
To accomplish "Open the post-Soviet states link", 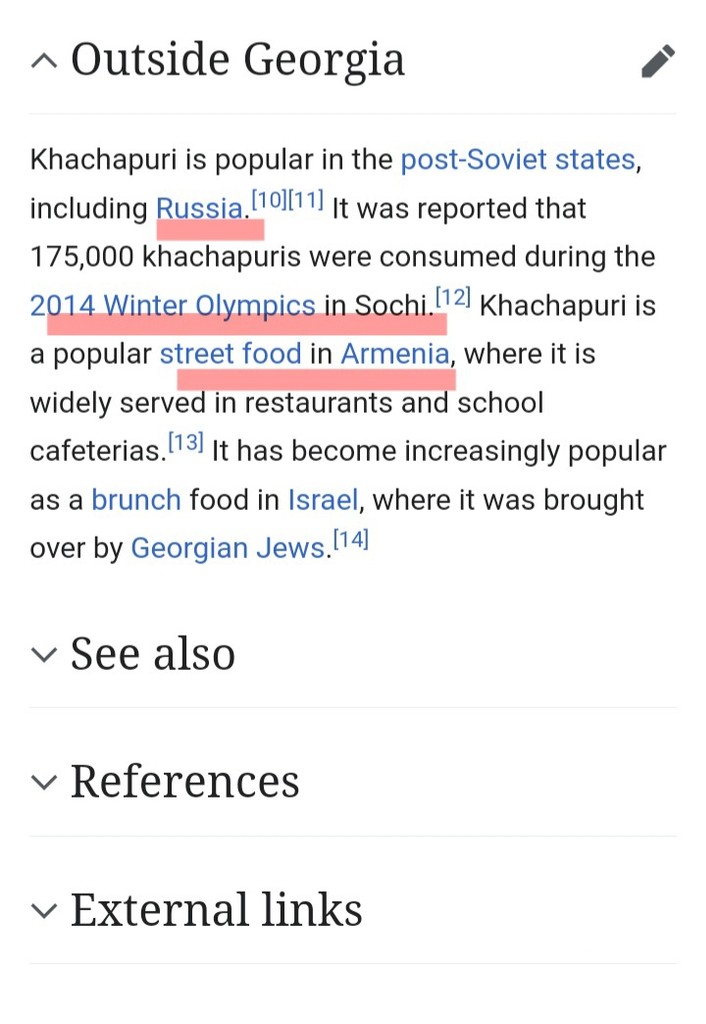I will (517, 160).
